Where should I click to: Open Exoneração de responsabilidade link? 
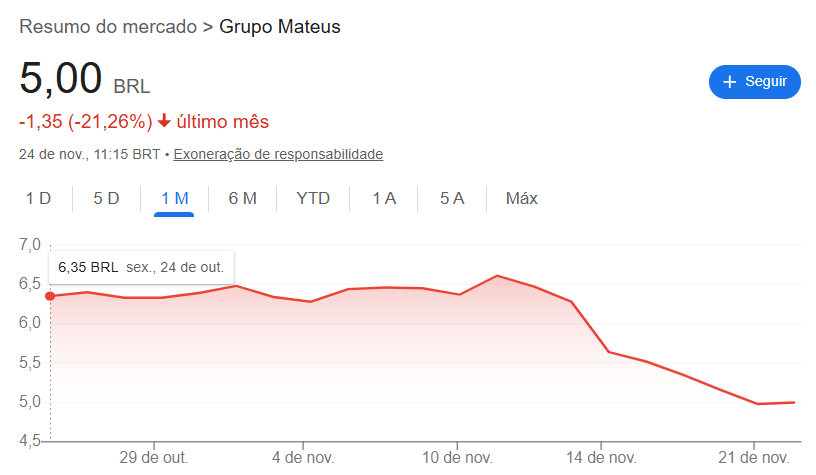coord(278,154)
